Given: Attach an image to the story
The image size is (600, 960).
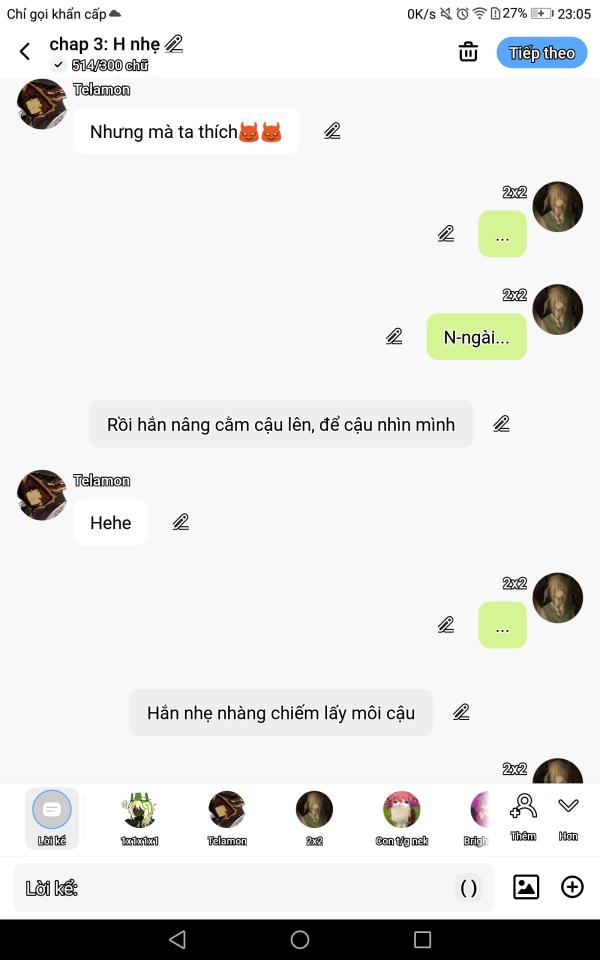Looking at the screenshot, I should tap(526, 887).
